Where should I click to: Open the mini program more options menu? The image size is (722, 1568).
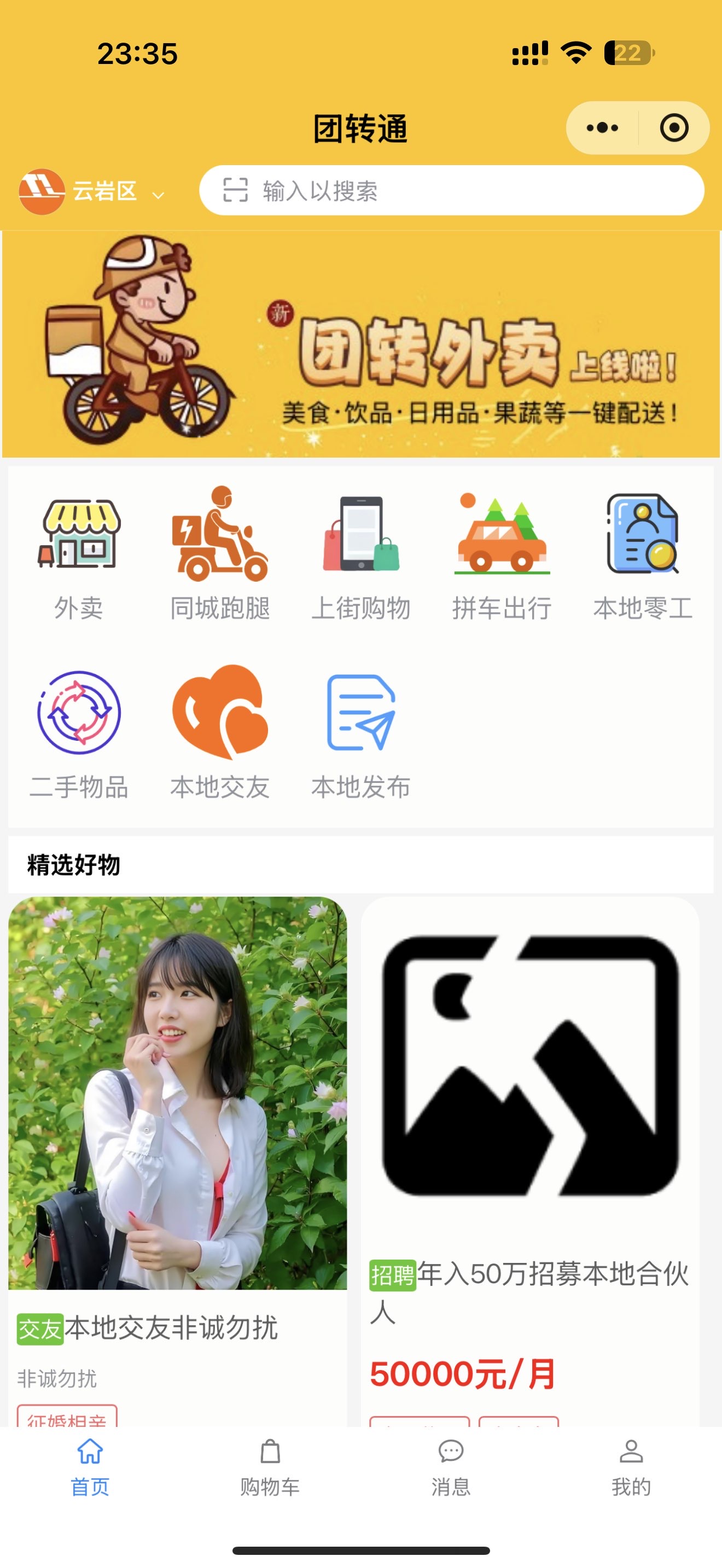coord(602,128)
